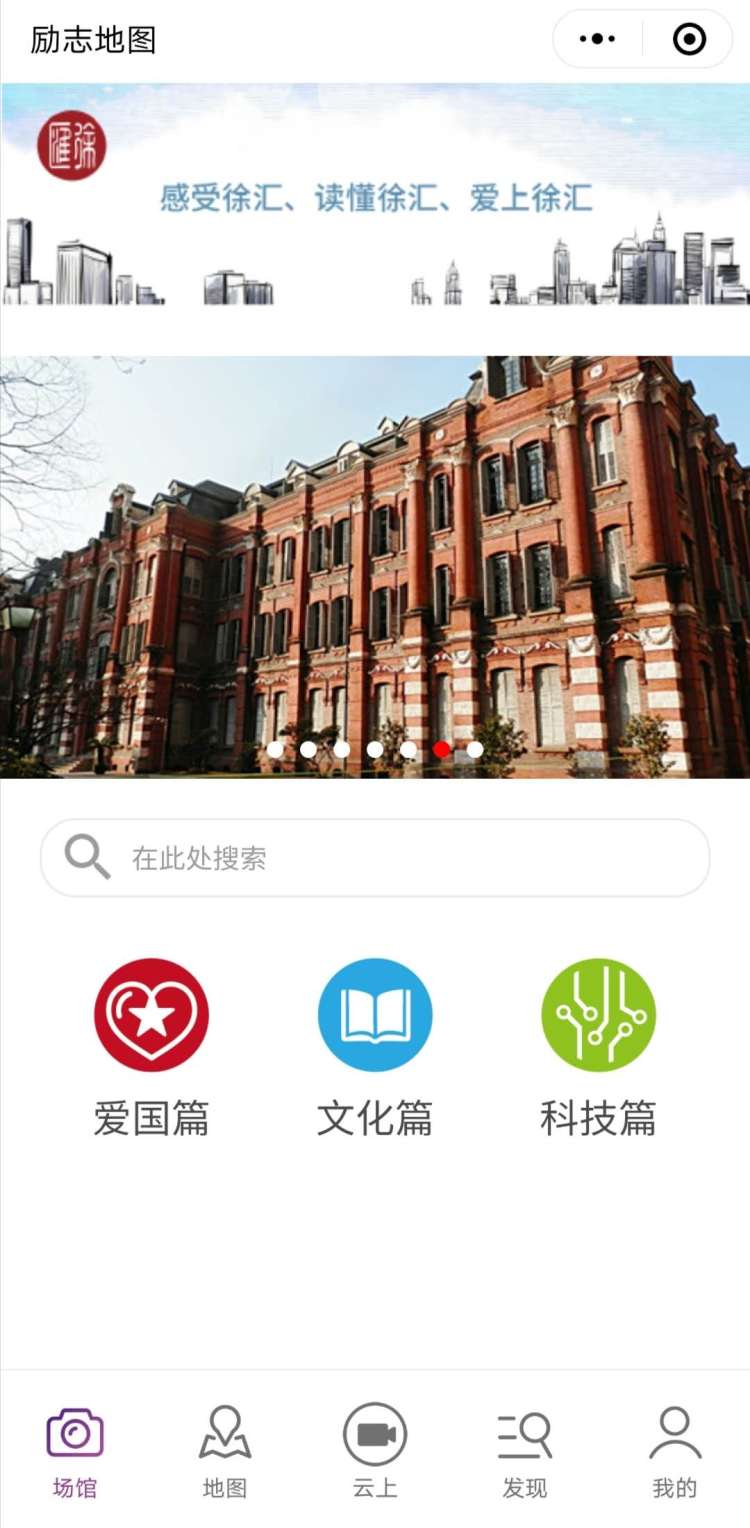Open the mini program three-dot menu
750x1528 pixels.
(598, 39)
